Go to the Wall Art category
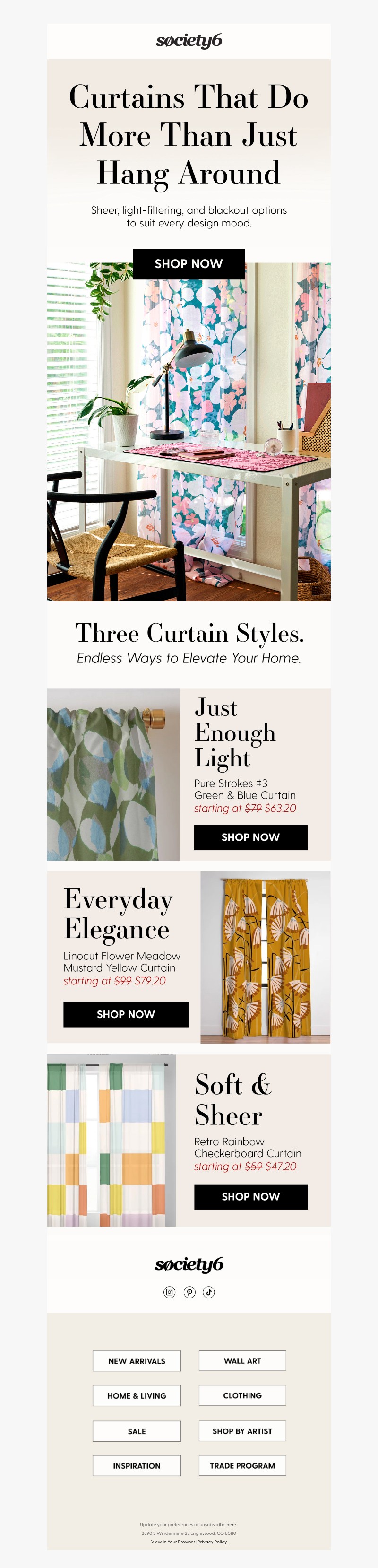378x1568 pixels. (241, 1360)
